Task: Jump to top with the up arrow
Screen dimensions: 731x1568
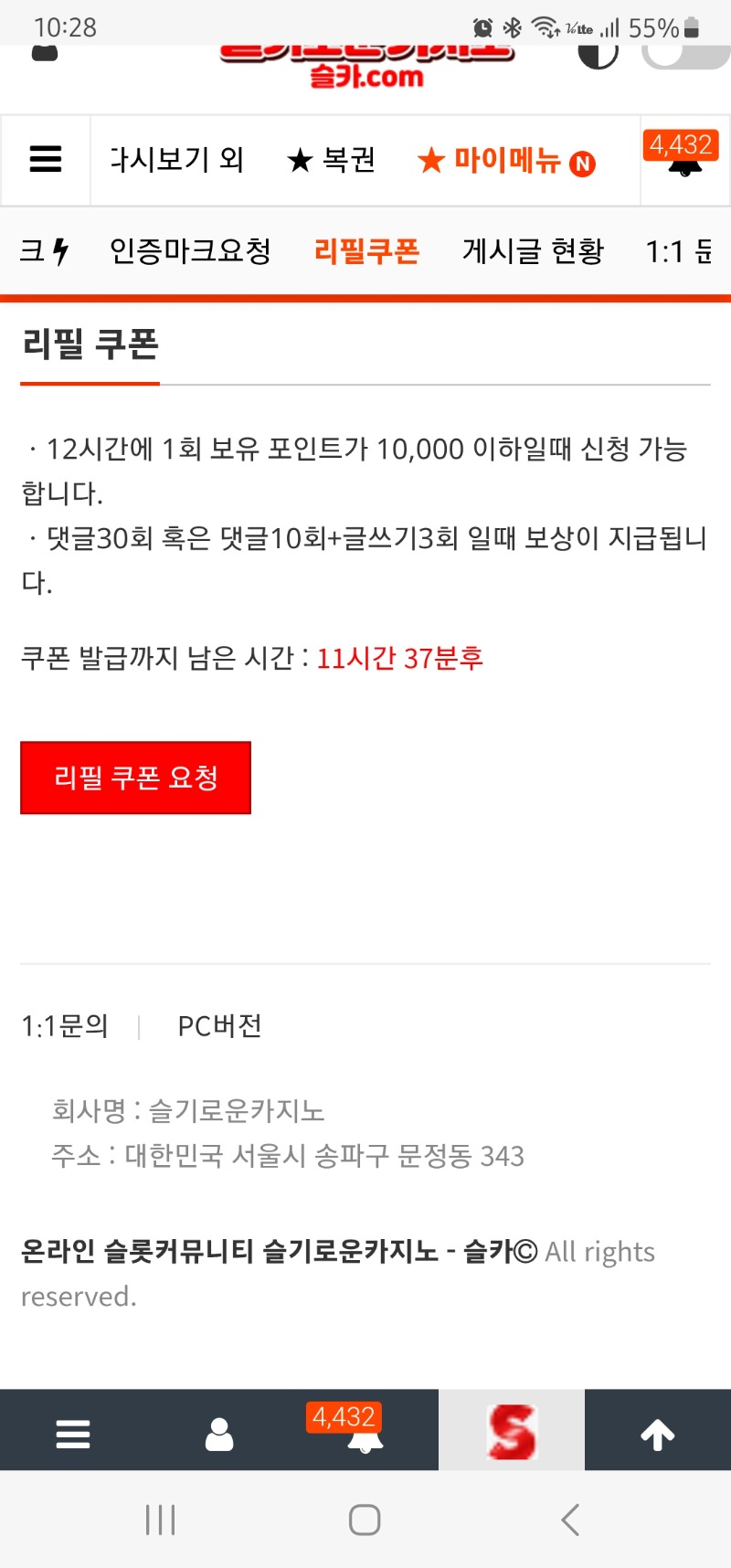Action: 658,1434
